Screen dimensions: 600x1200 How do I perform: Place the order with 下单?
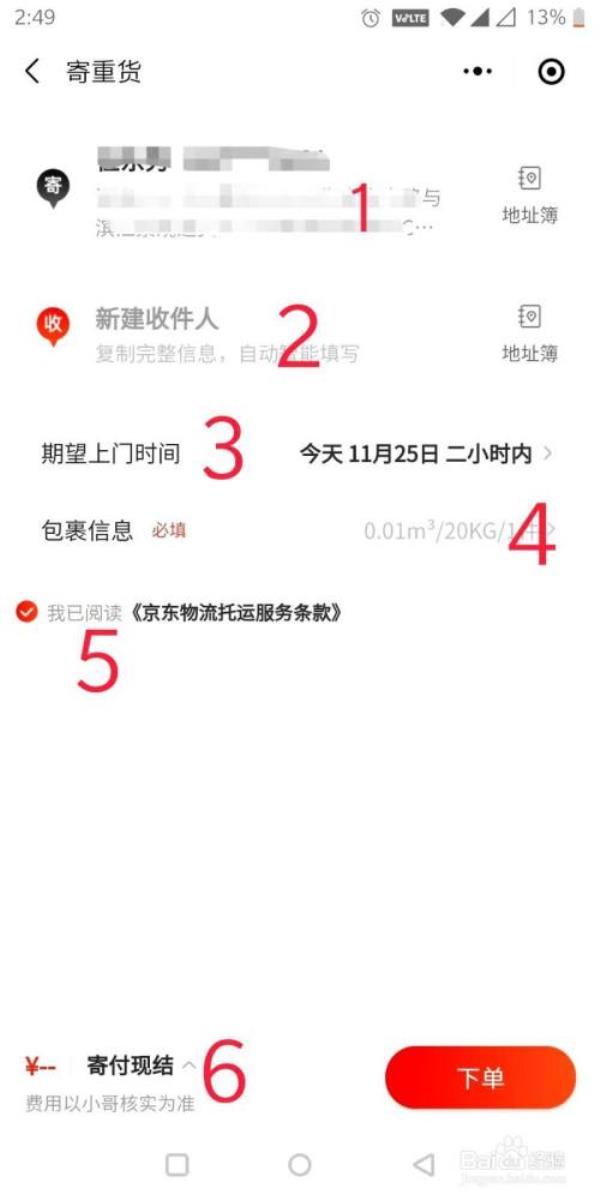[480, 1078]
